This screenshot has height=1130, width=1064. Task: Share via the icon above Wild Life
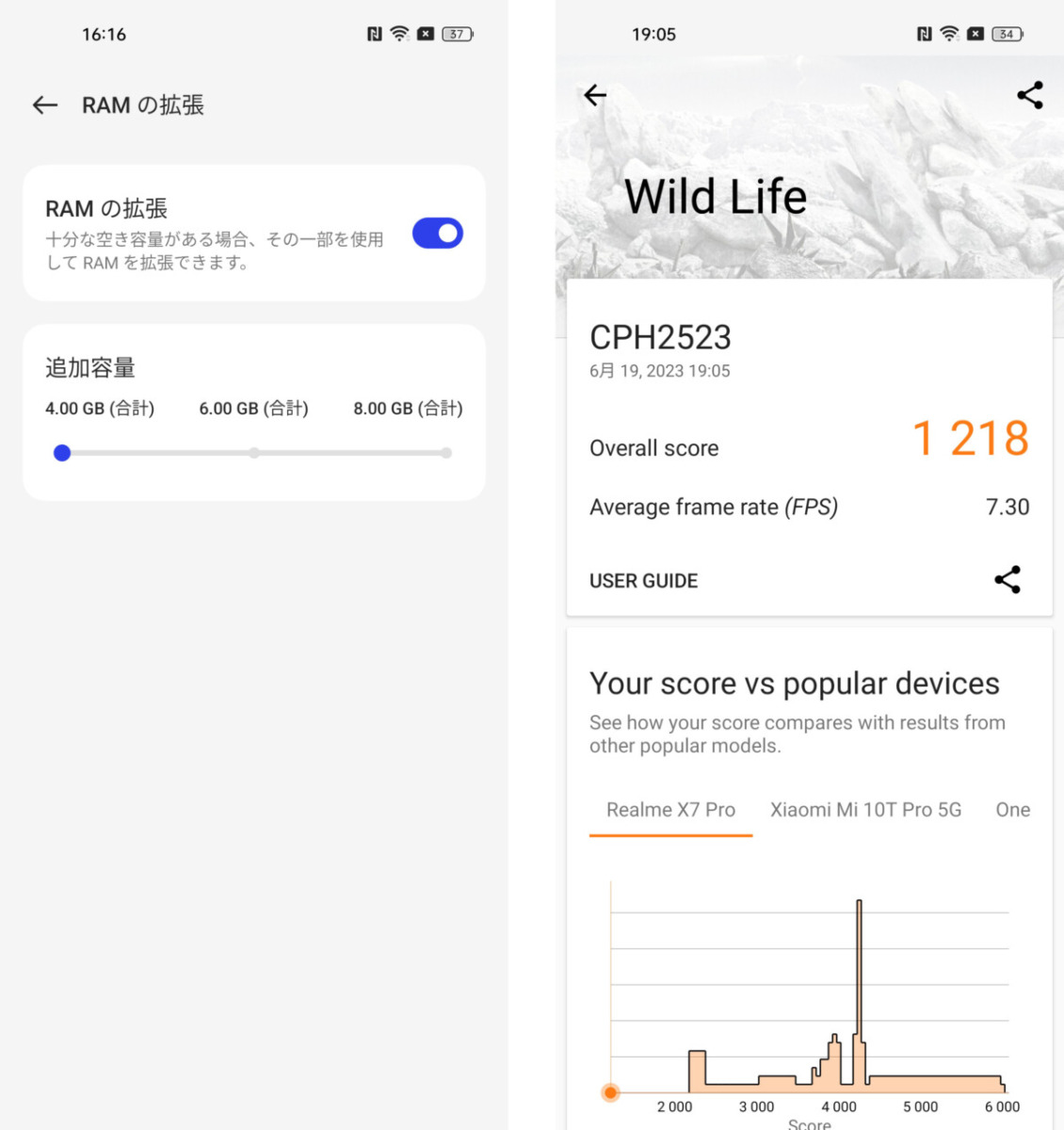point(1030,95)
